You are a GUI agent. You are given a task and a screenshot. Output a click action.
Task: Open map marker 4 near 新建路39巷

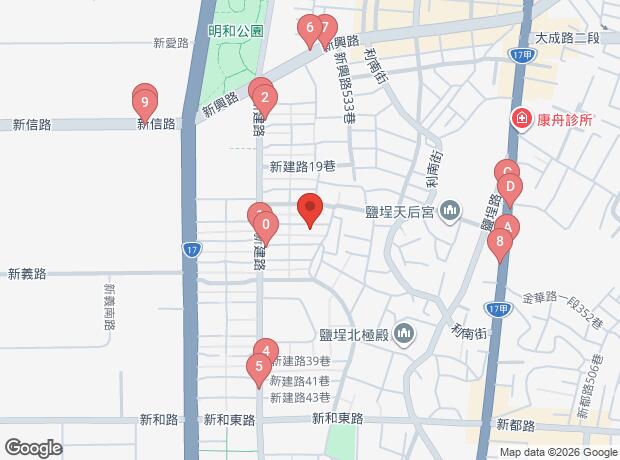tap(266, 351)
